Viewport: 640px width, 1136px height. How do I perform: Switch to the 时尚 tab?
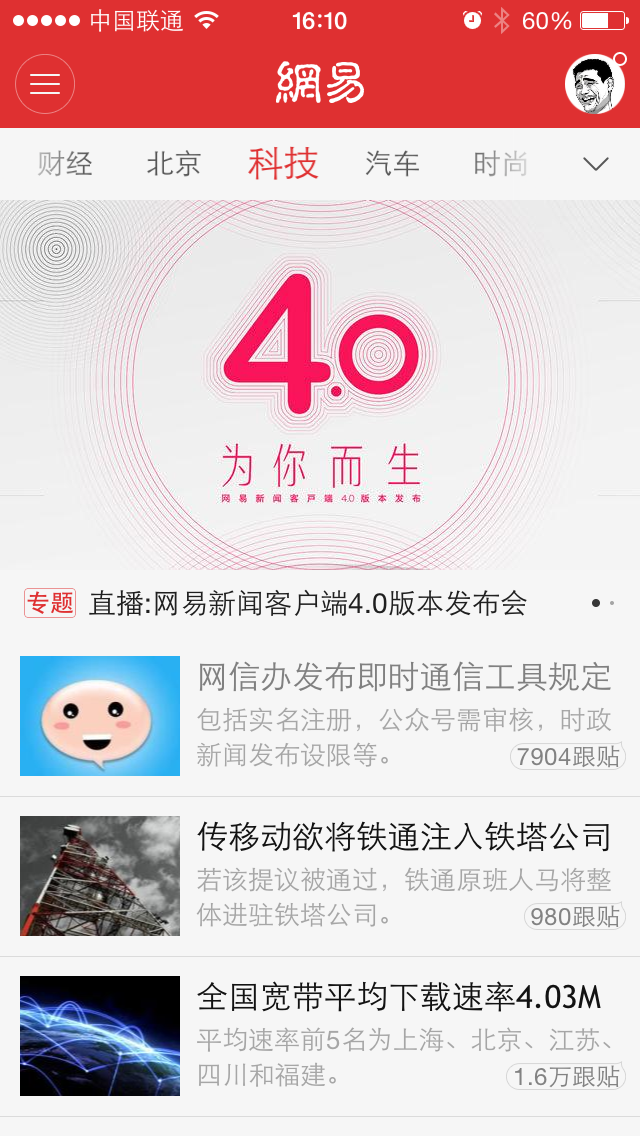[x=500, y=164]
